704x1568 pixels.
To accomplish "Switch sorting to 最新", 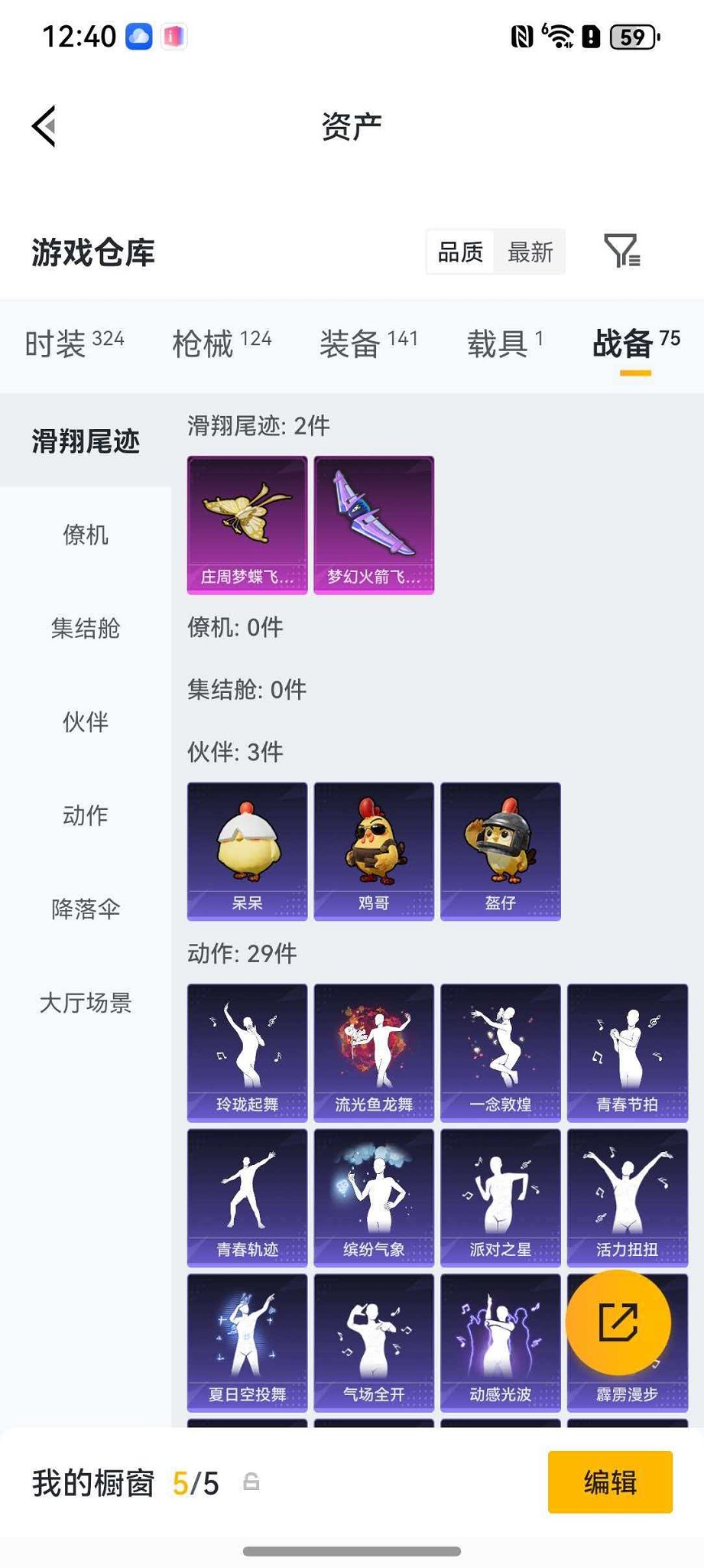I will [x=529, y=252].
